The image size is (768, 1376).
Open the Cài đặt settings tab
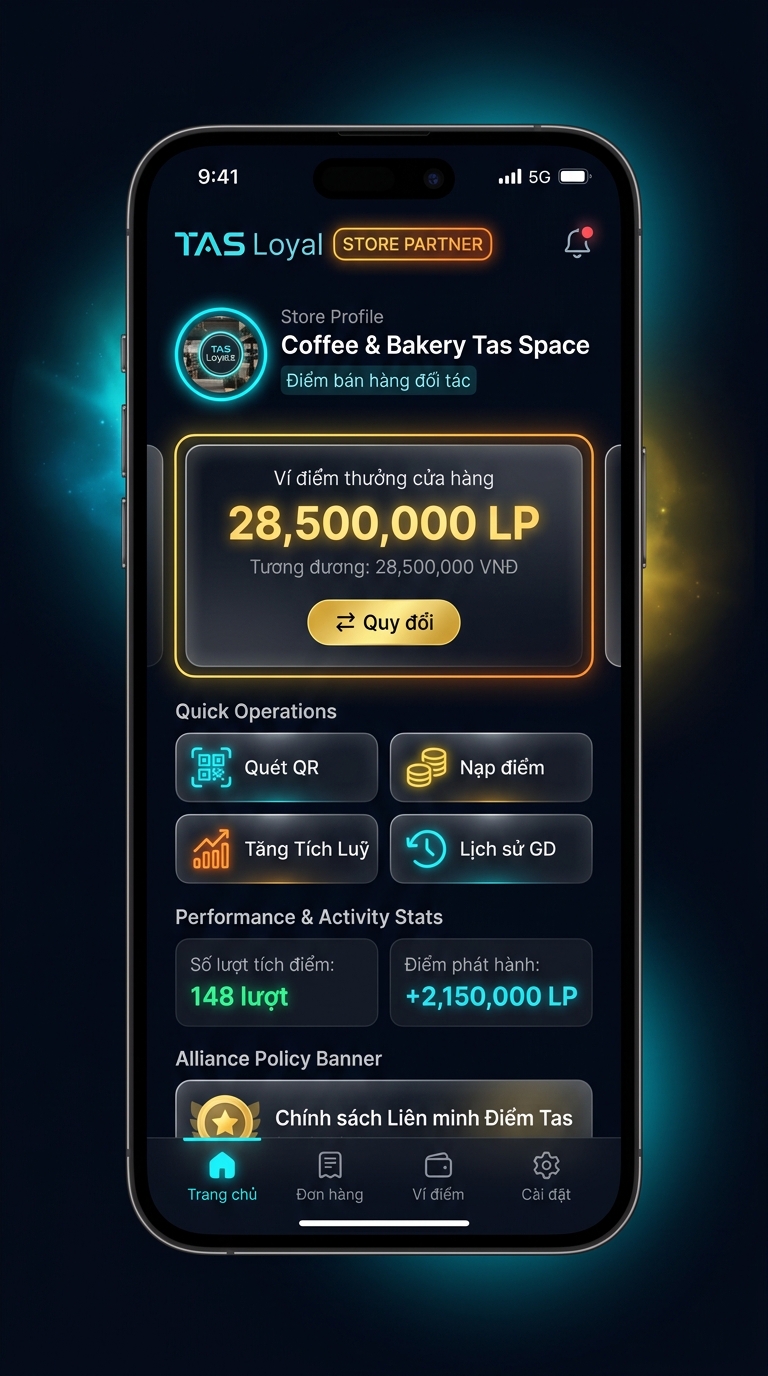546,1177
